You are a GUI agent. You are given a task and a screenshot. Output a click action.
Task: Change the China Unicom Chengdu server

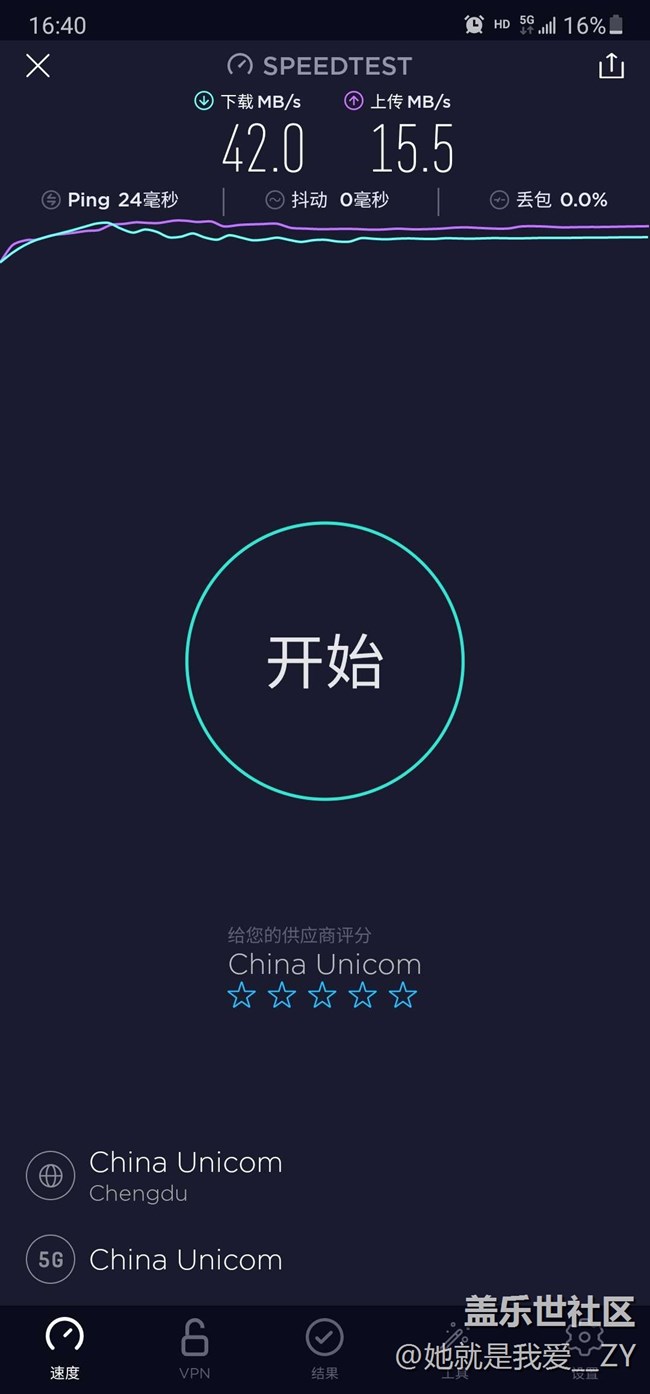coord(155,1175)
